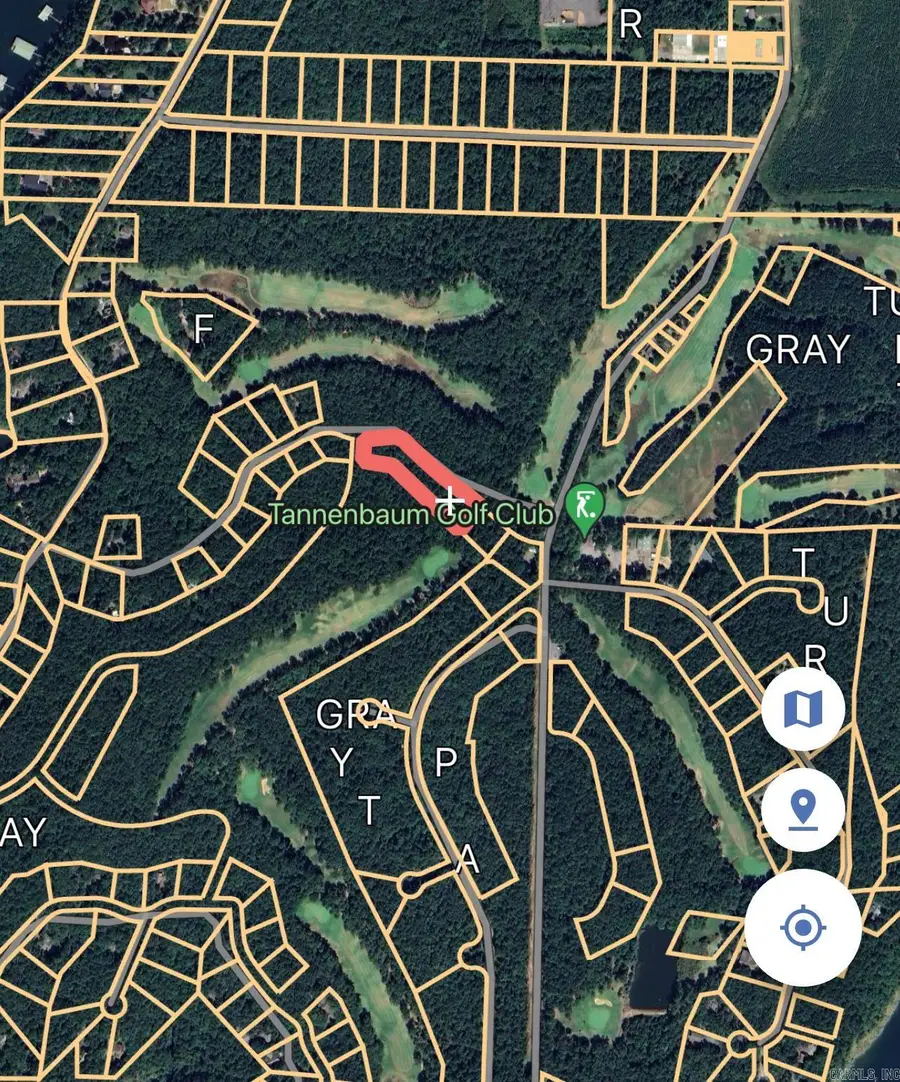Viewport: 900px width, 1082px height.
Task: Click the golf flag pictogram inside the green circle
Action: (x=587, y=504)
